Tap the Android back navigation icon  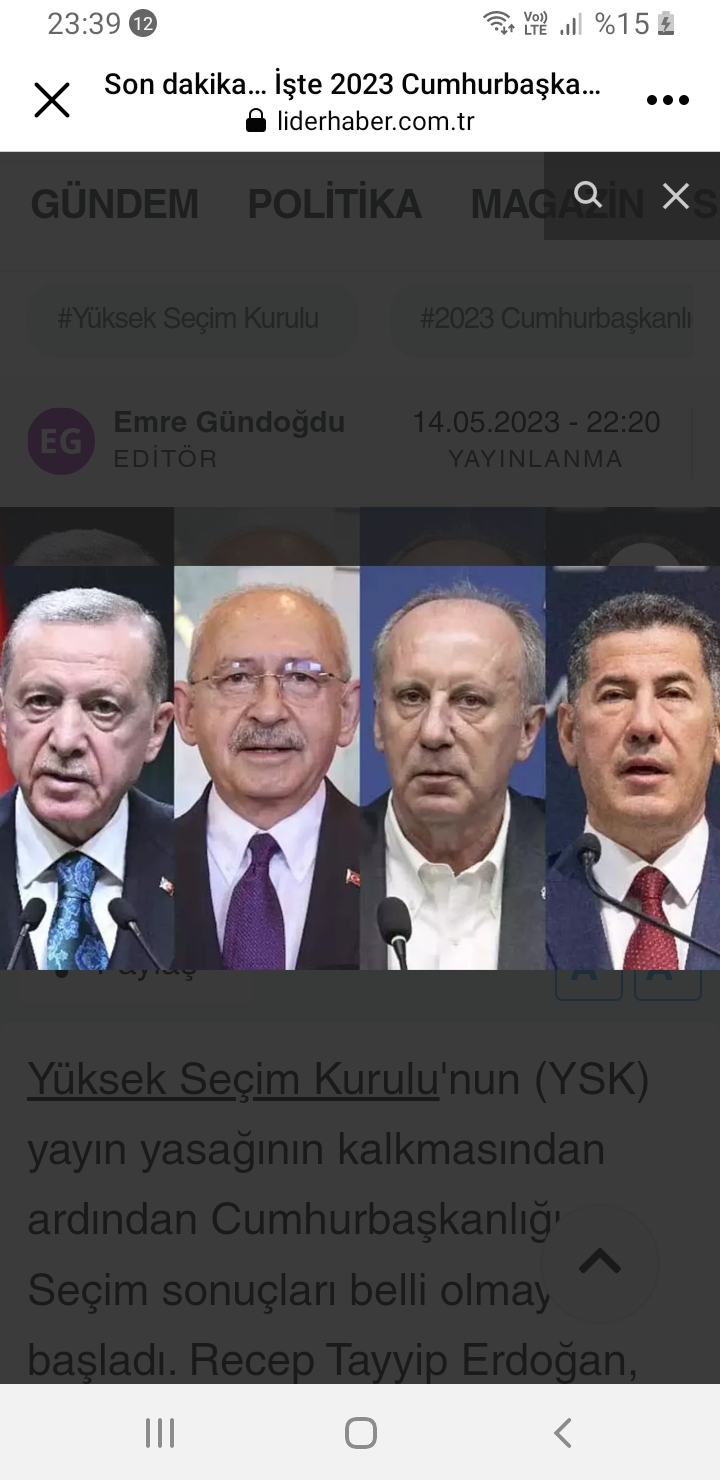coord(562,1432)
